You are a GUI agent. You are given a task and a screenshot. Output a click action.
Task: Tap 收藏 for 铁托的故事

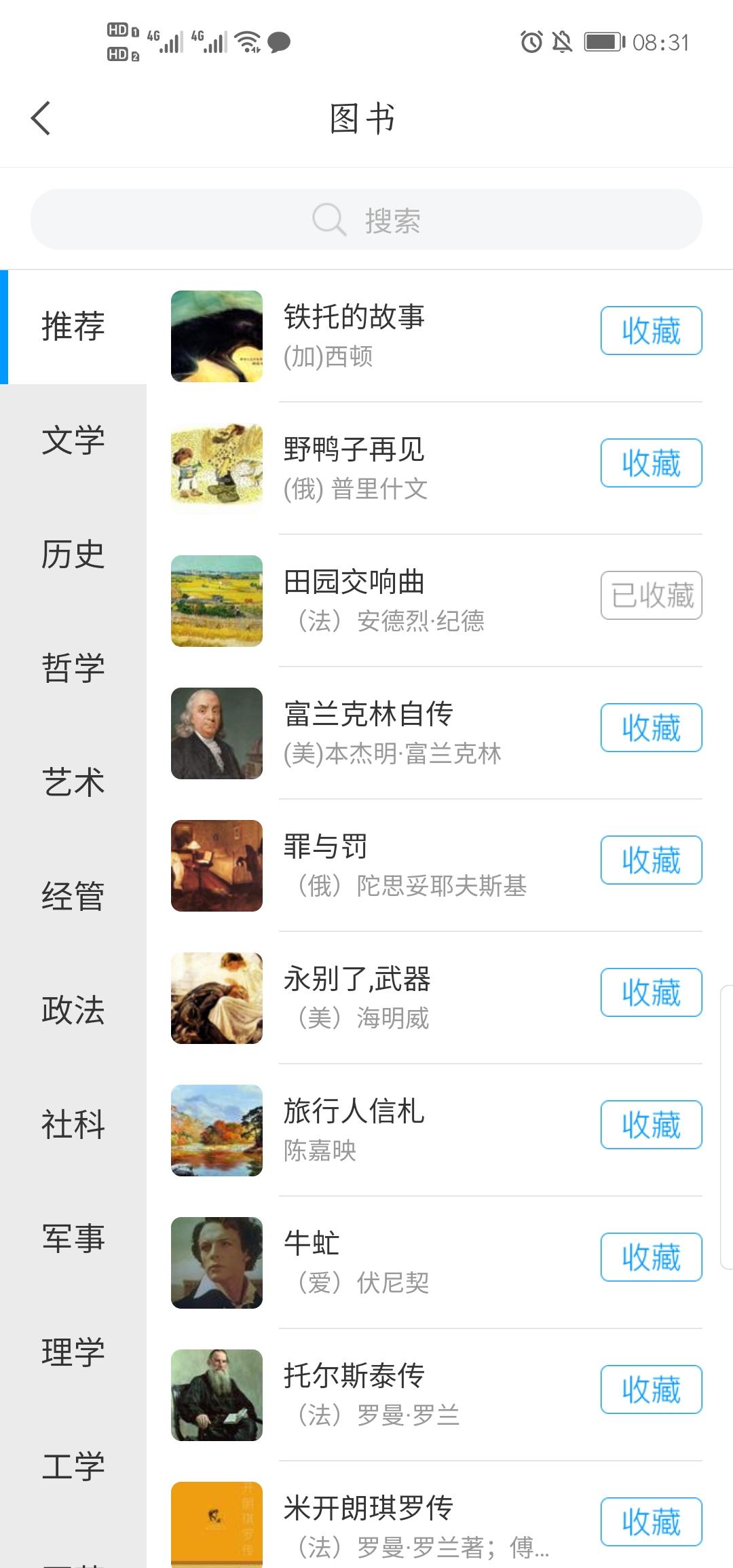coord(651,331)
